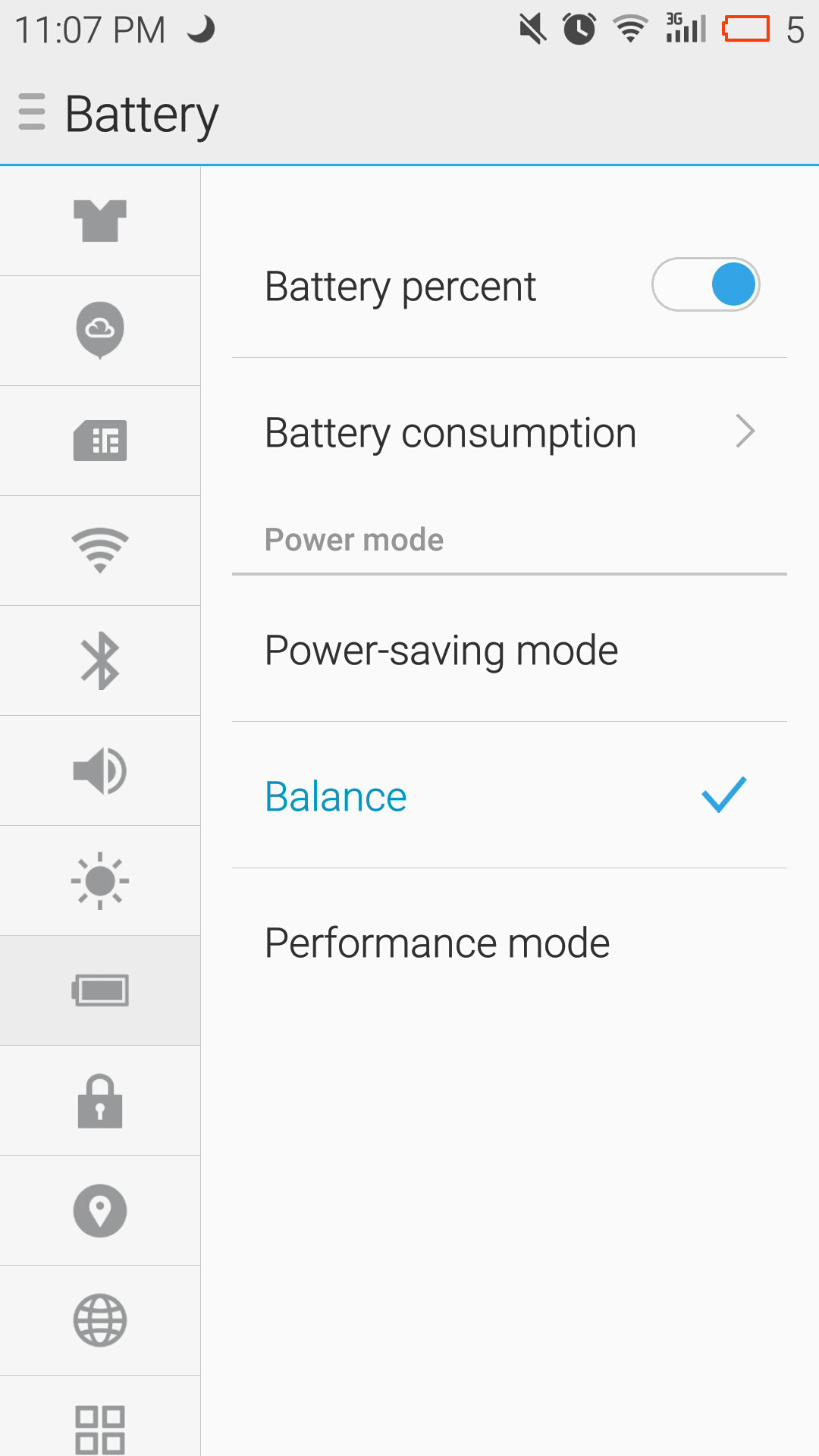Choose the Balance power mode
This screenshot has height=1456, width=819.
click(x=509, y=796)
